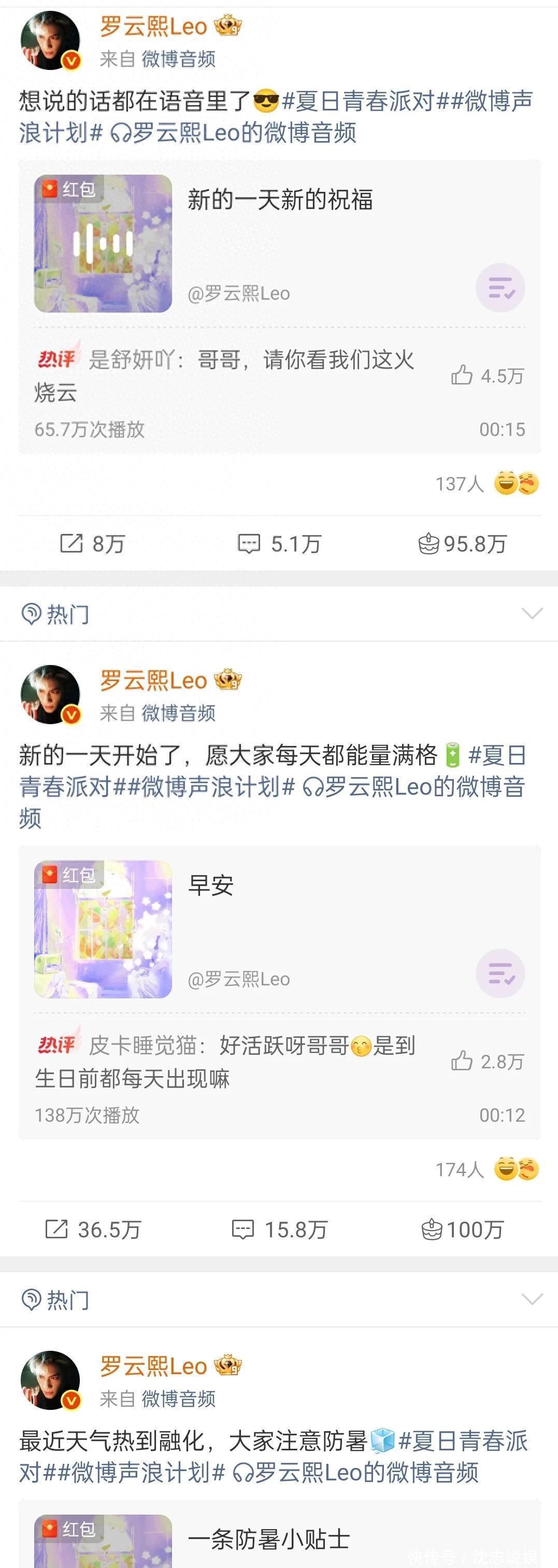Open playlist icon on 新的一天新的祝福 card
The width and height of the screenshot is (558, 1568).
(x=500, y=288)
